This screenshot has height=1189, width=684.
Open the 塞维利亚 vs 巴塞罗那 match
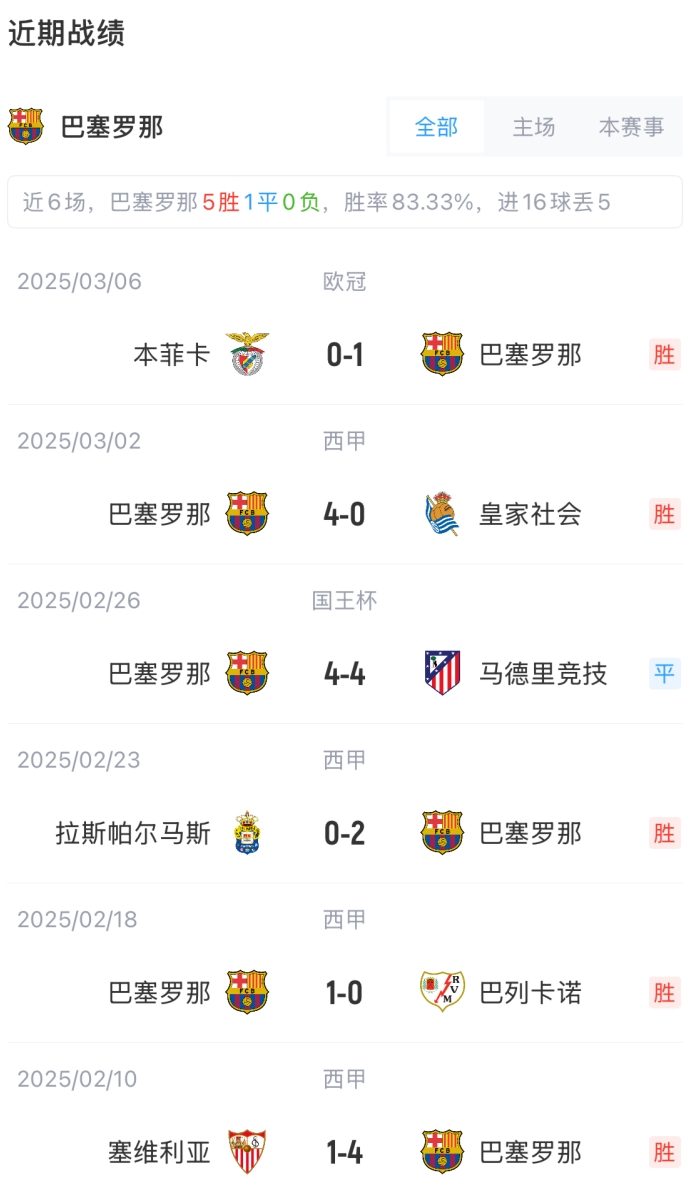tap(345, 1152)
